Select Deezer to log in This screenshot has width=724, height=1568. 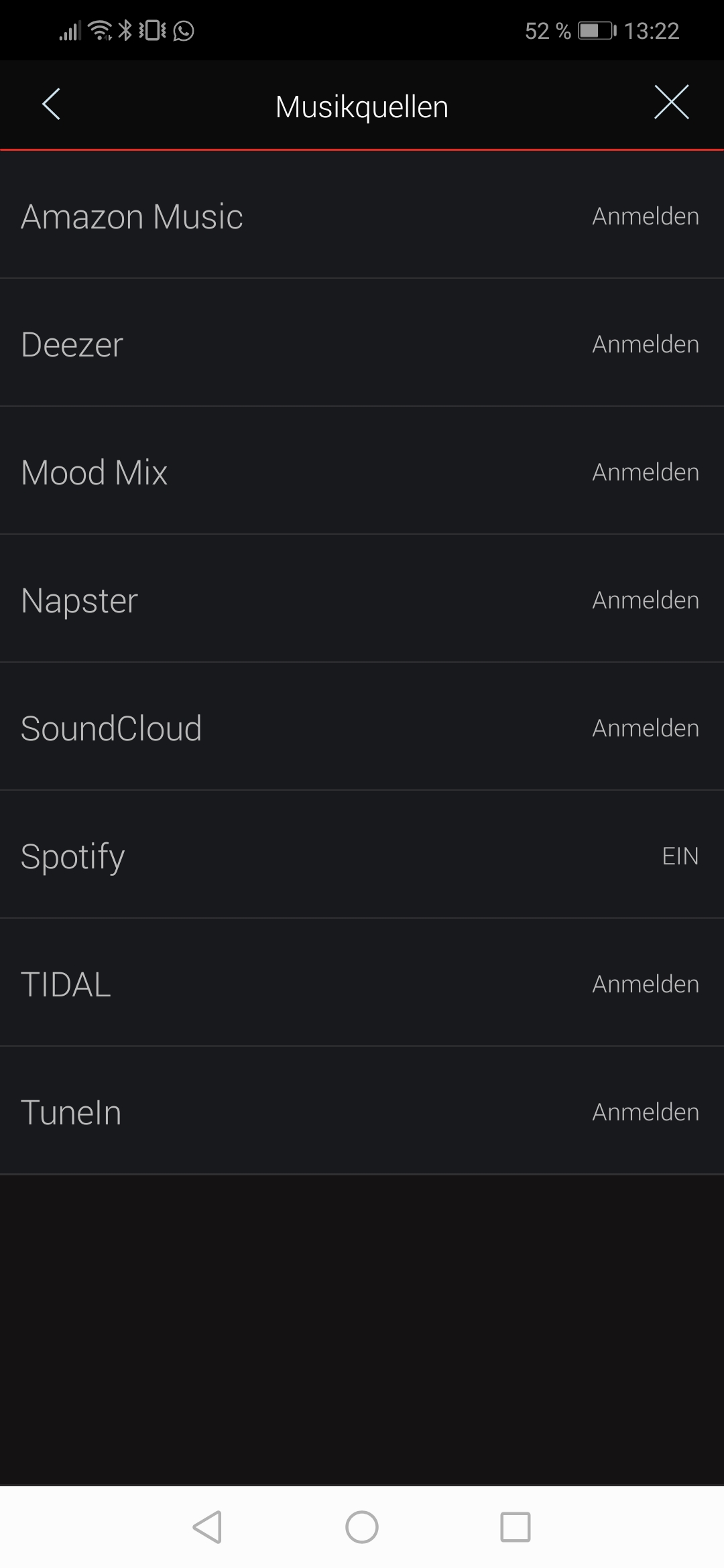362,344
